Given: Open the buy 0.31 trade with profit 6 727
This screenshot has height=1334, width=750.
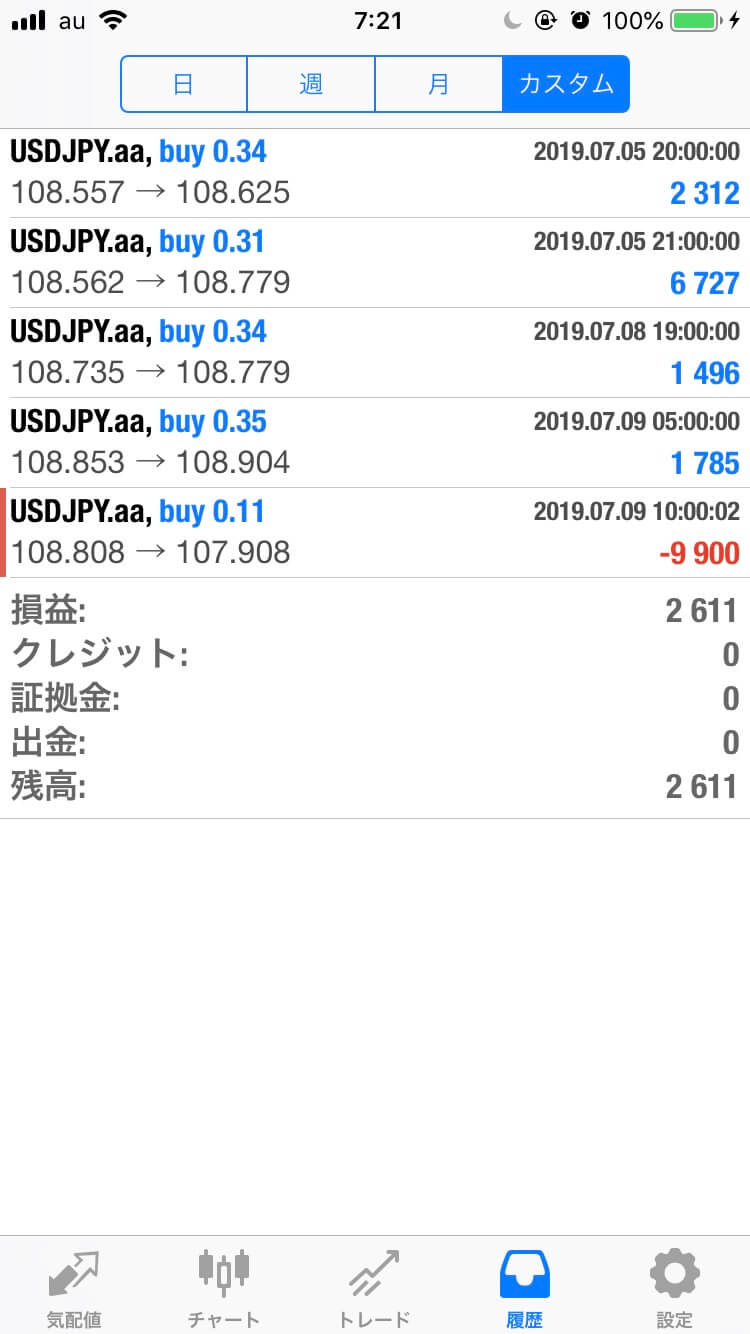Looking at the screenshot, I should [x=375, y=263].
